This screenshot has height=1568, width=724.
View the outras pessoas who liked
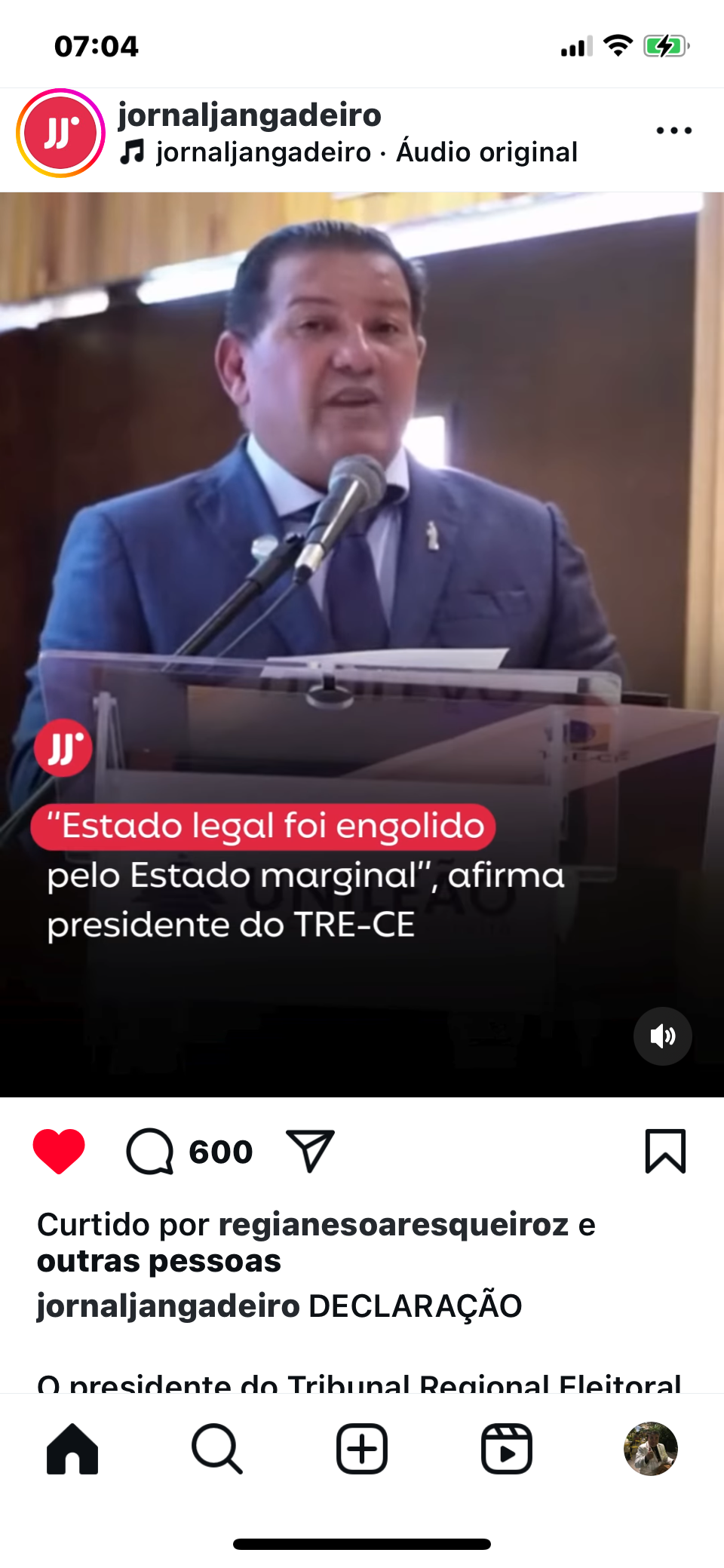pyautogui.click(x=159, y=1261)
